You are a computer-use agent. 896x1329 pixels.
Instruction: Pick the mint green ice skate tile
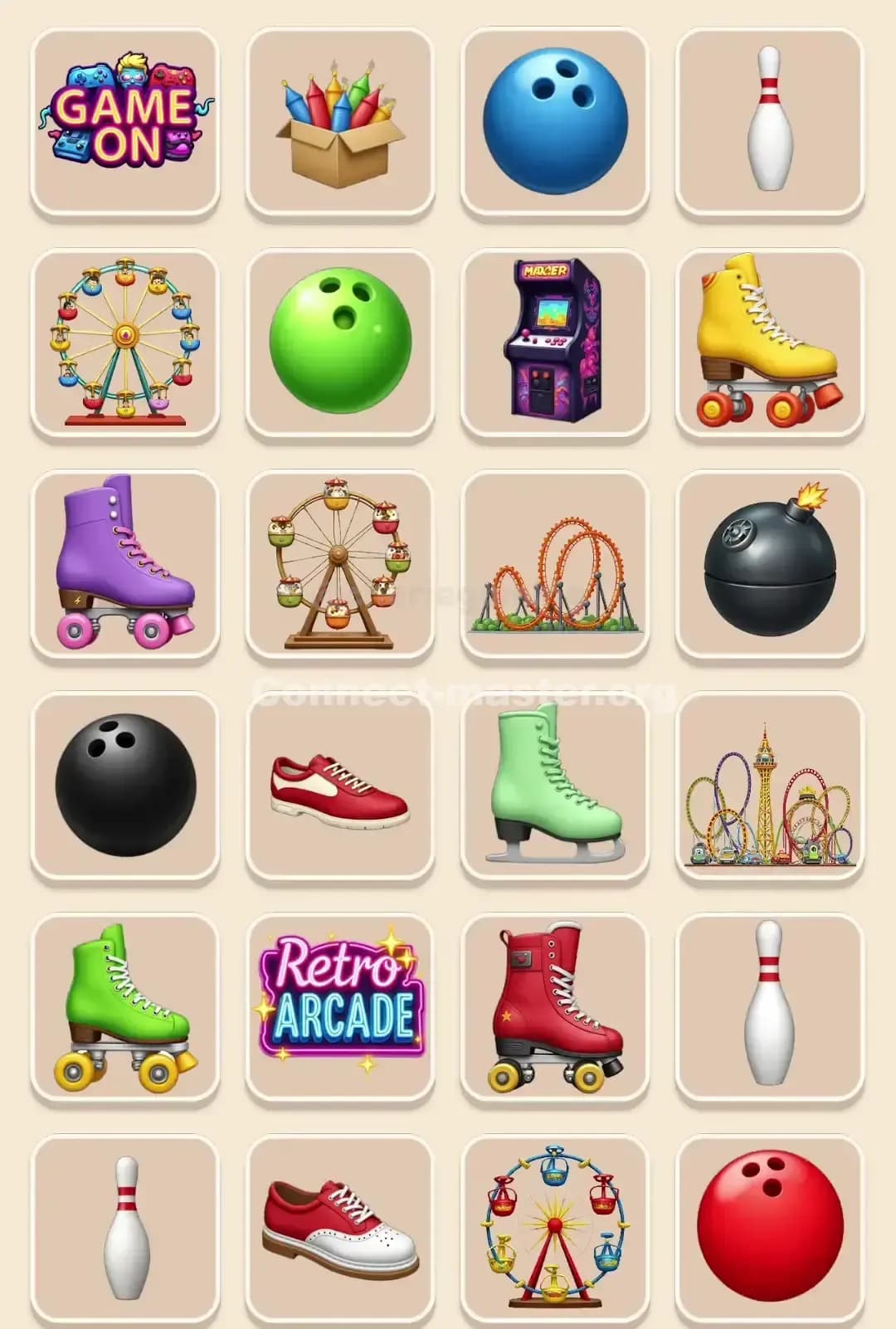click(x=554, y=786)
